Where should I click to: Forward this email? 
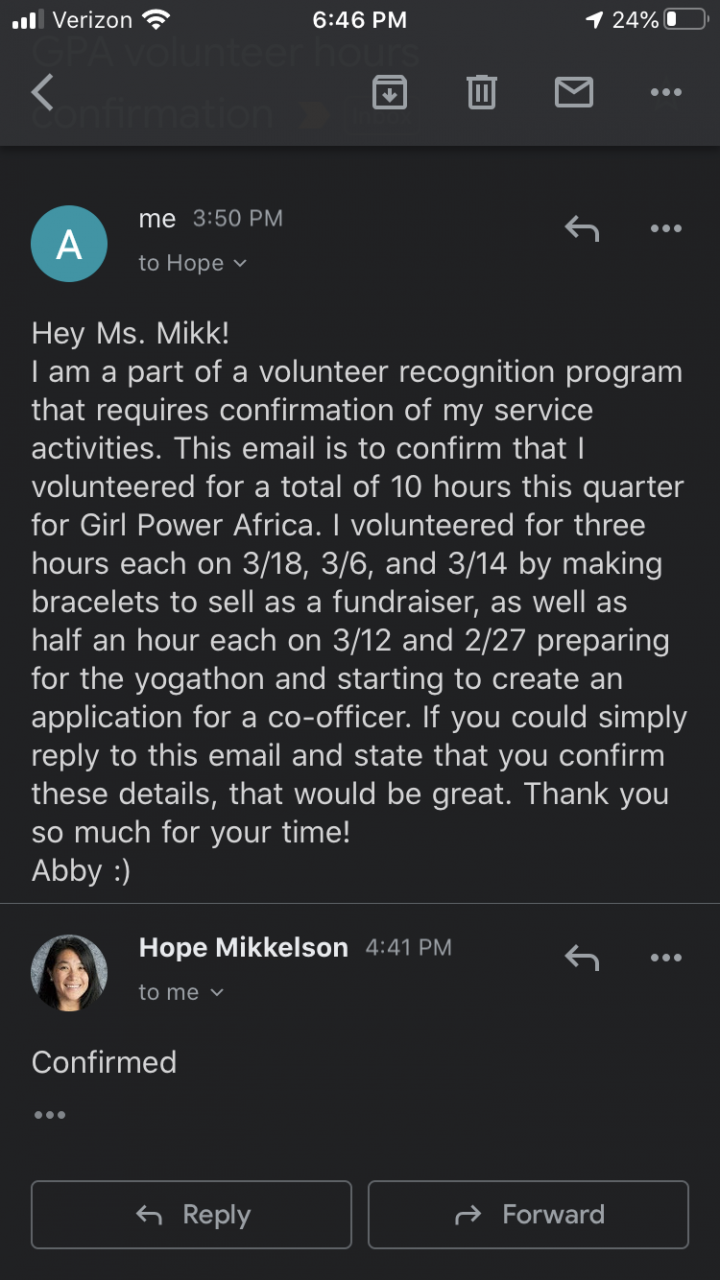pos(528,1215)
